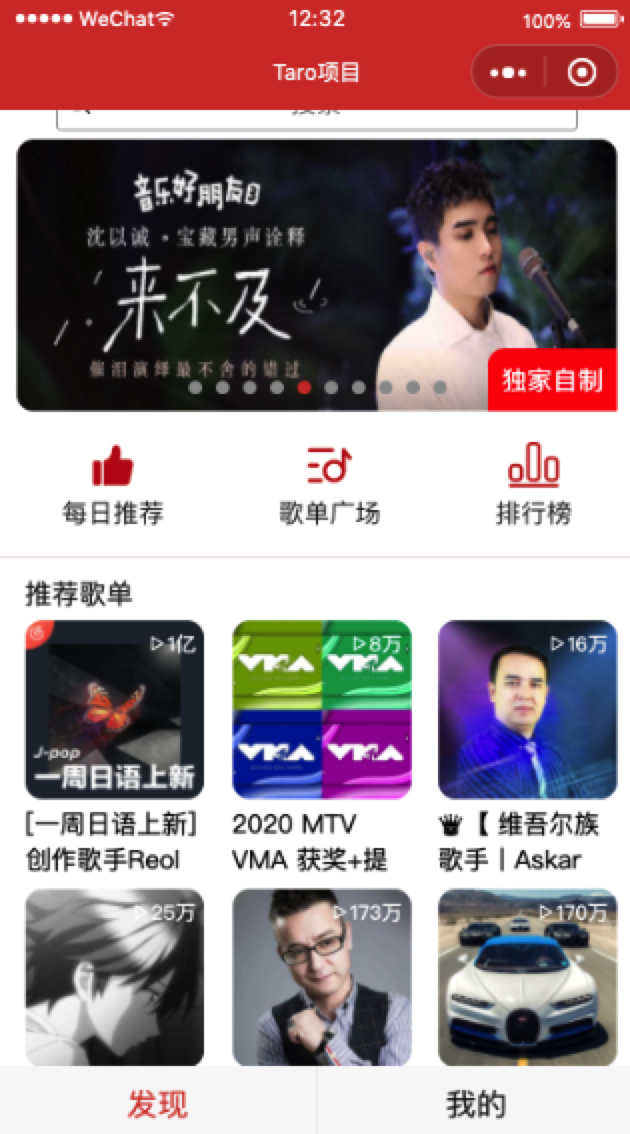Screen dimensions: 630x1134
Task: Open the sports car playlist with 170万 plays
Action: coord(527,977)
